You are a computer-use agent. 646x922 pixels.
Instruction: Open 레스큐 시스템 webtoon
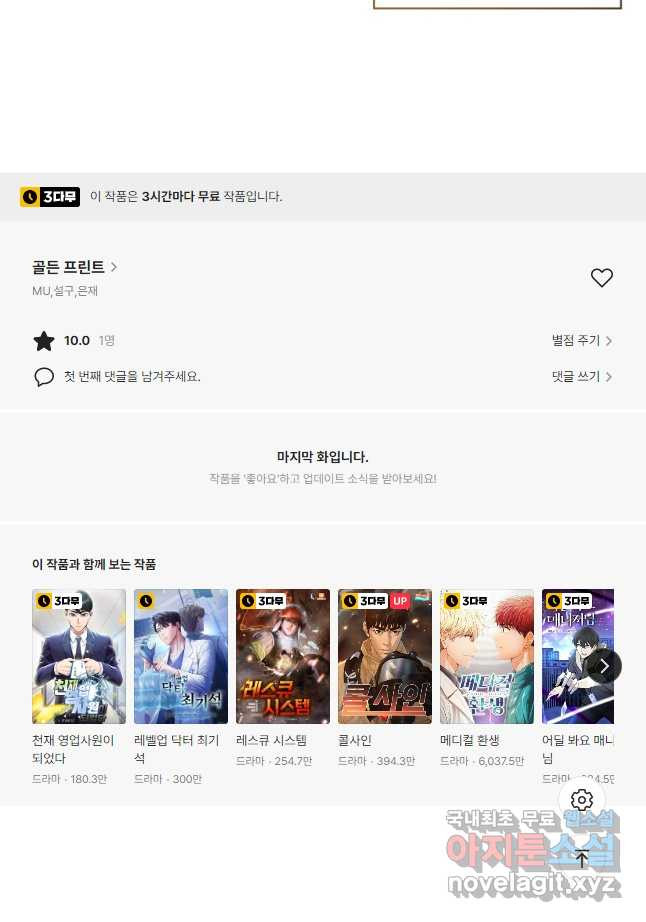coord(283,657)
